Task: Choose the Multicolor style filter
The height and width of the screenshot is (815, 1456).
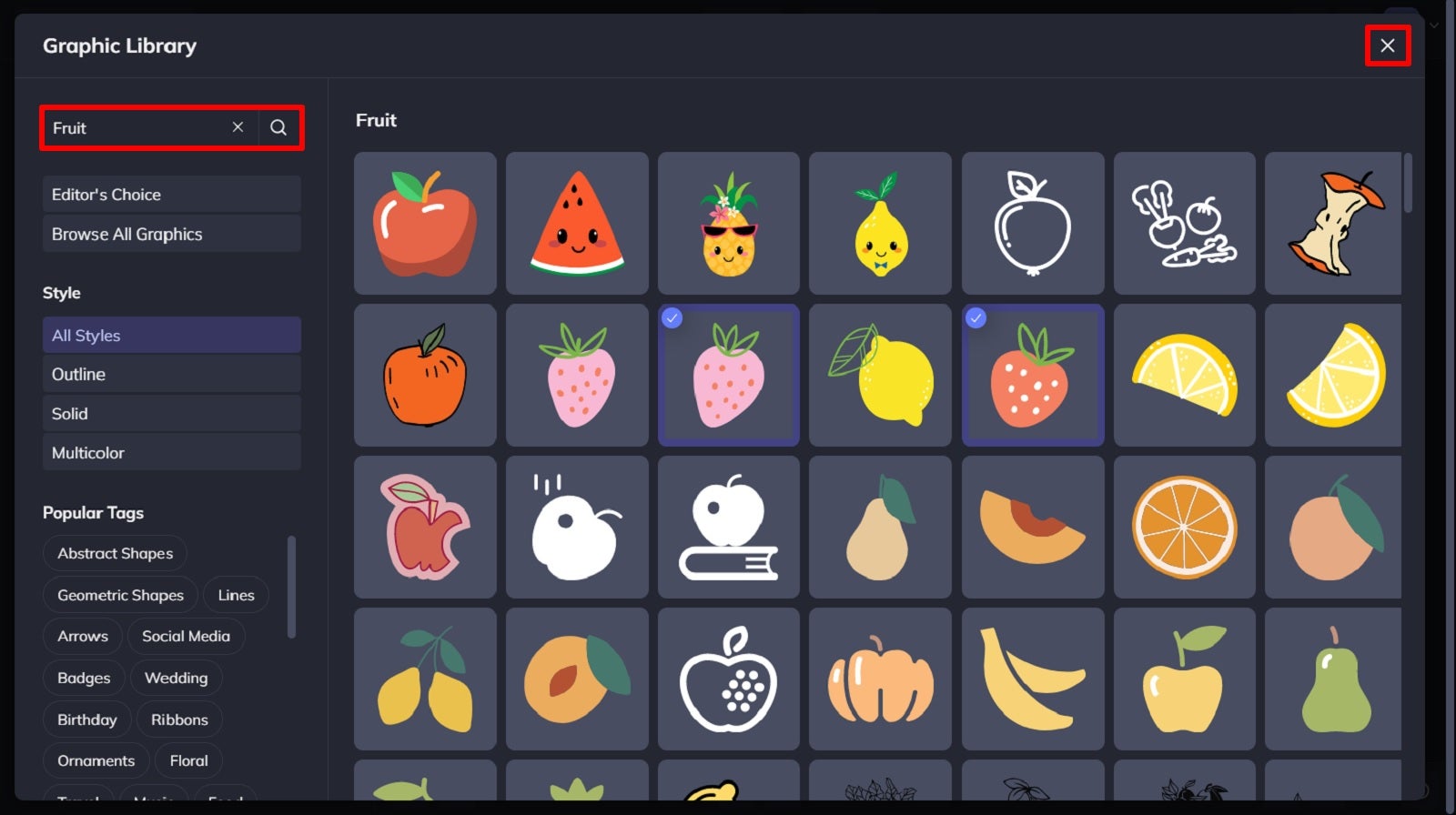Action: (x=171, y=452)
